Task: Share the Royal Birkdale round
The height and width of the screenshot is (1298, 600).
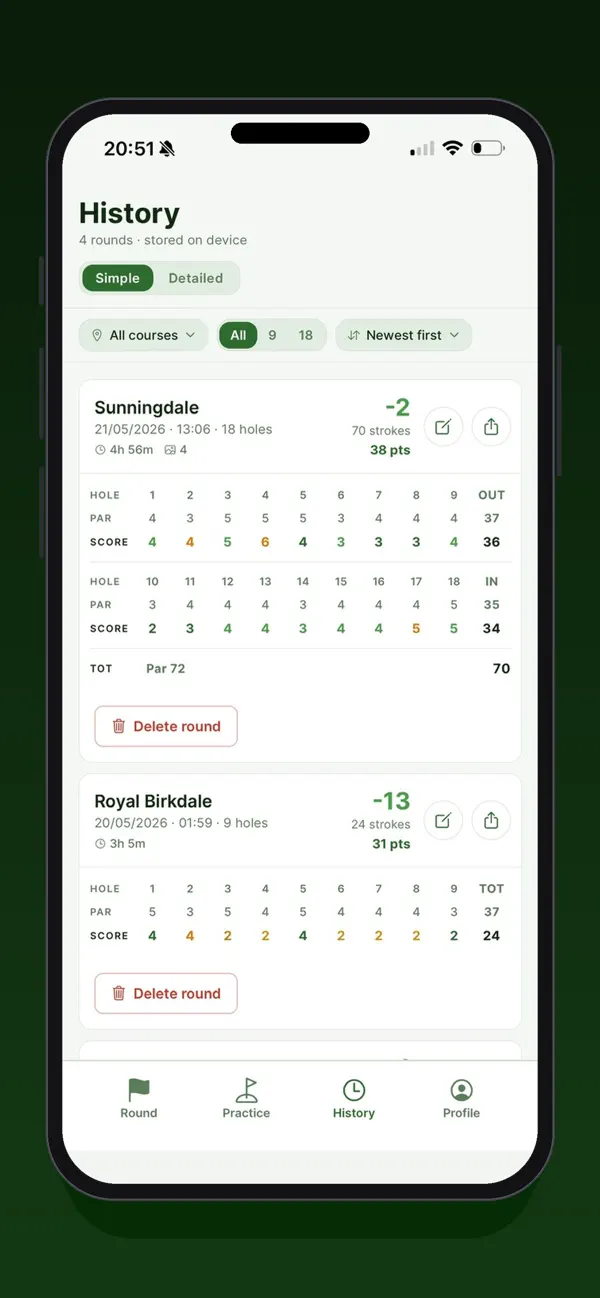Action: point(491,821)
